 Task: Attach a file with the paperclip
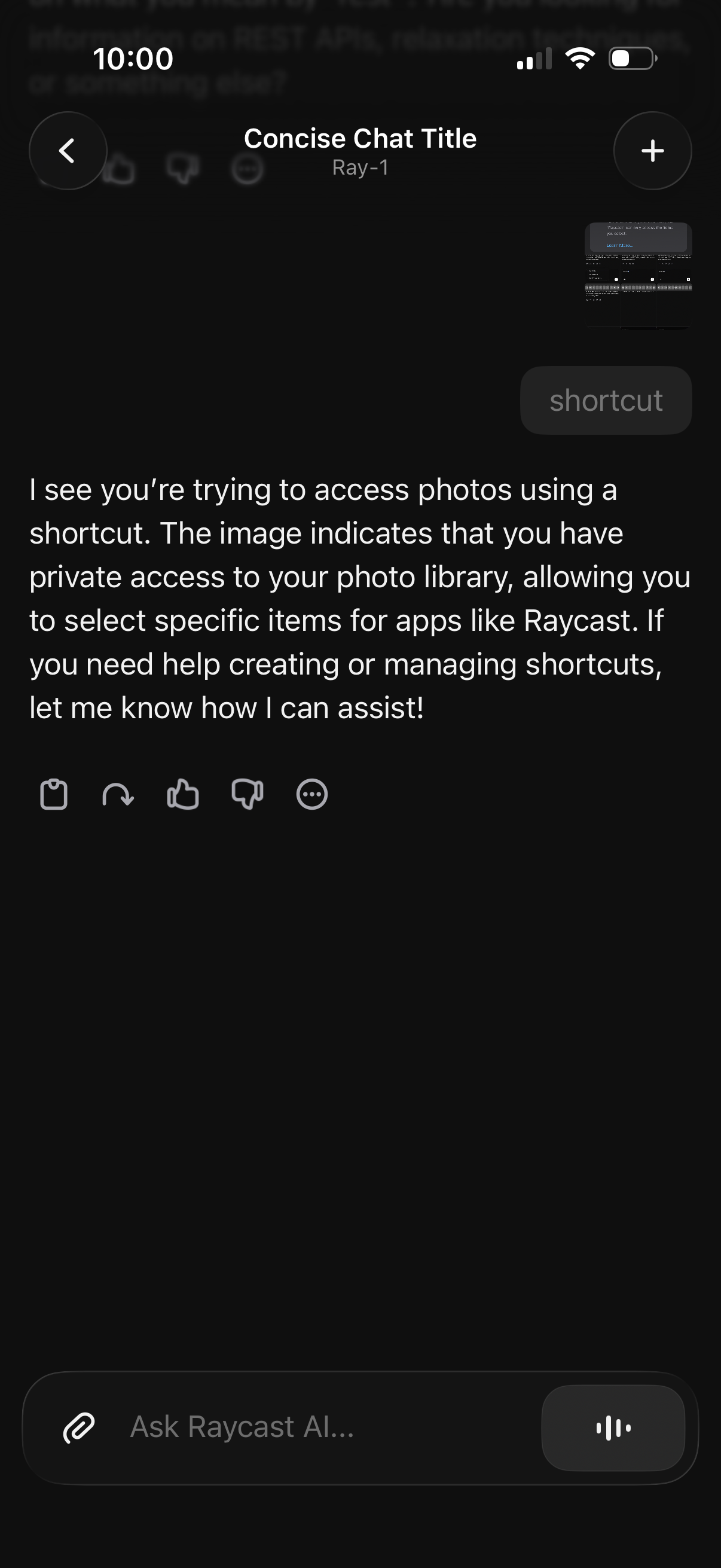[79, 1428]
